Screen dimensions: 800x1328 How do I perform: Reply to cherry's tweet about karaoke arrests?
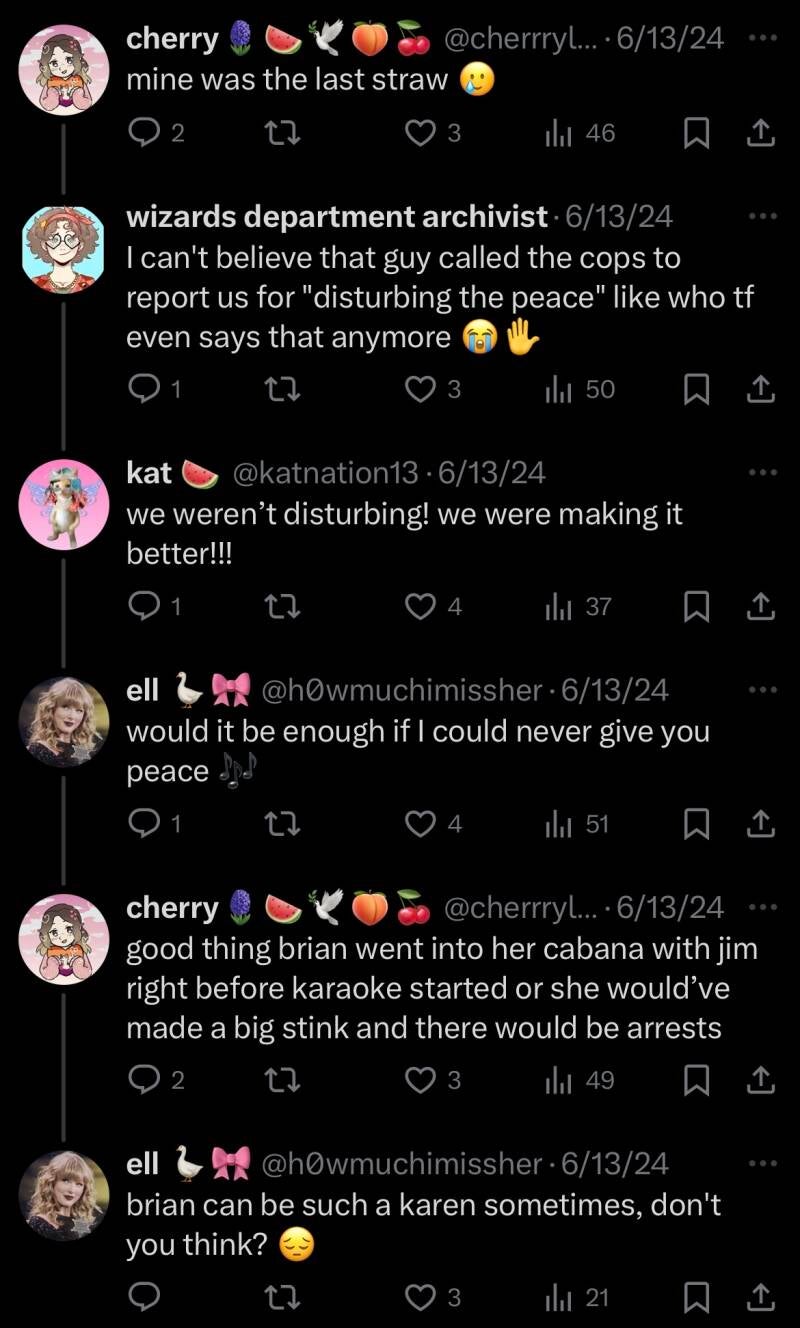pos(145,1080)
